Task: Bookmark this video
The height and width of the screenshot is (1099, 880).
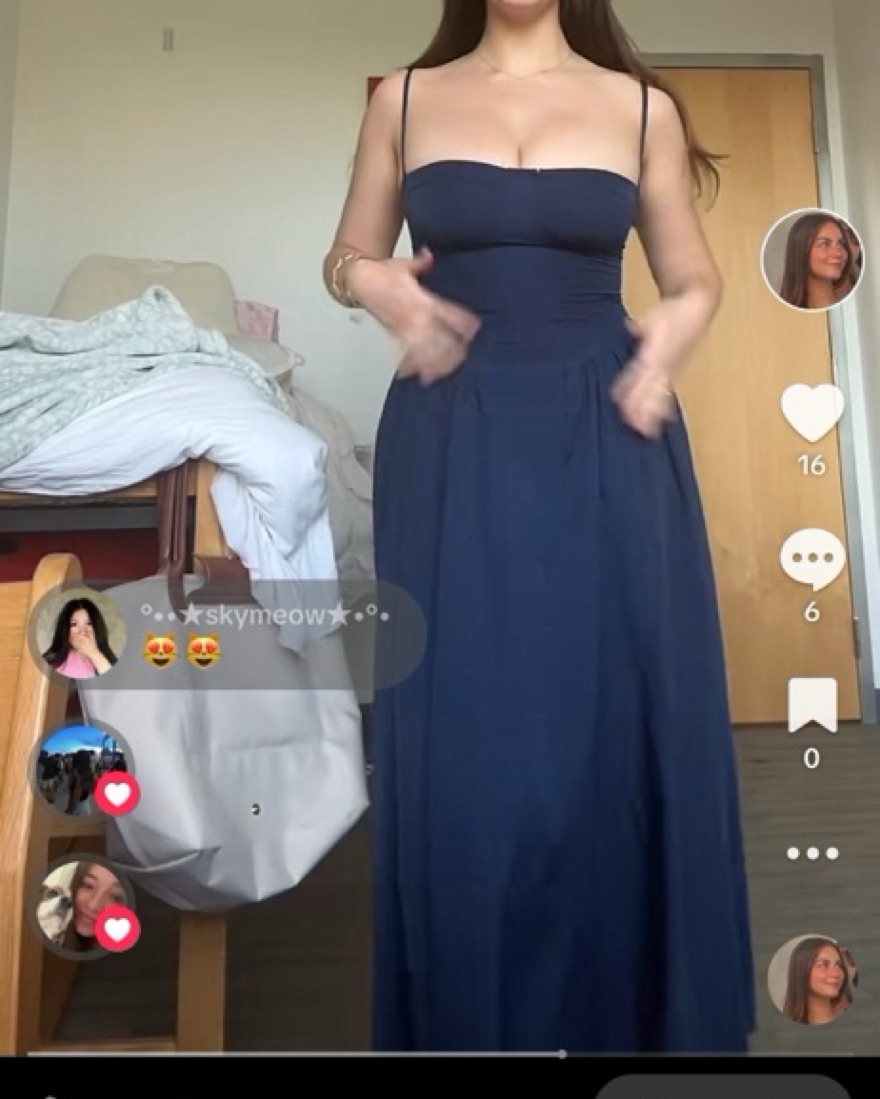Action: (x=812, y=705)
